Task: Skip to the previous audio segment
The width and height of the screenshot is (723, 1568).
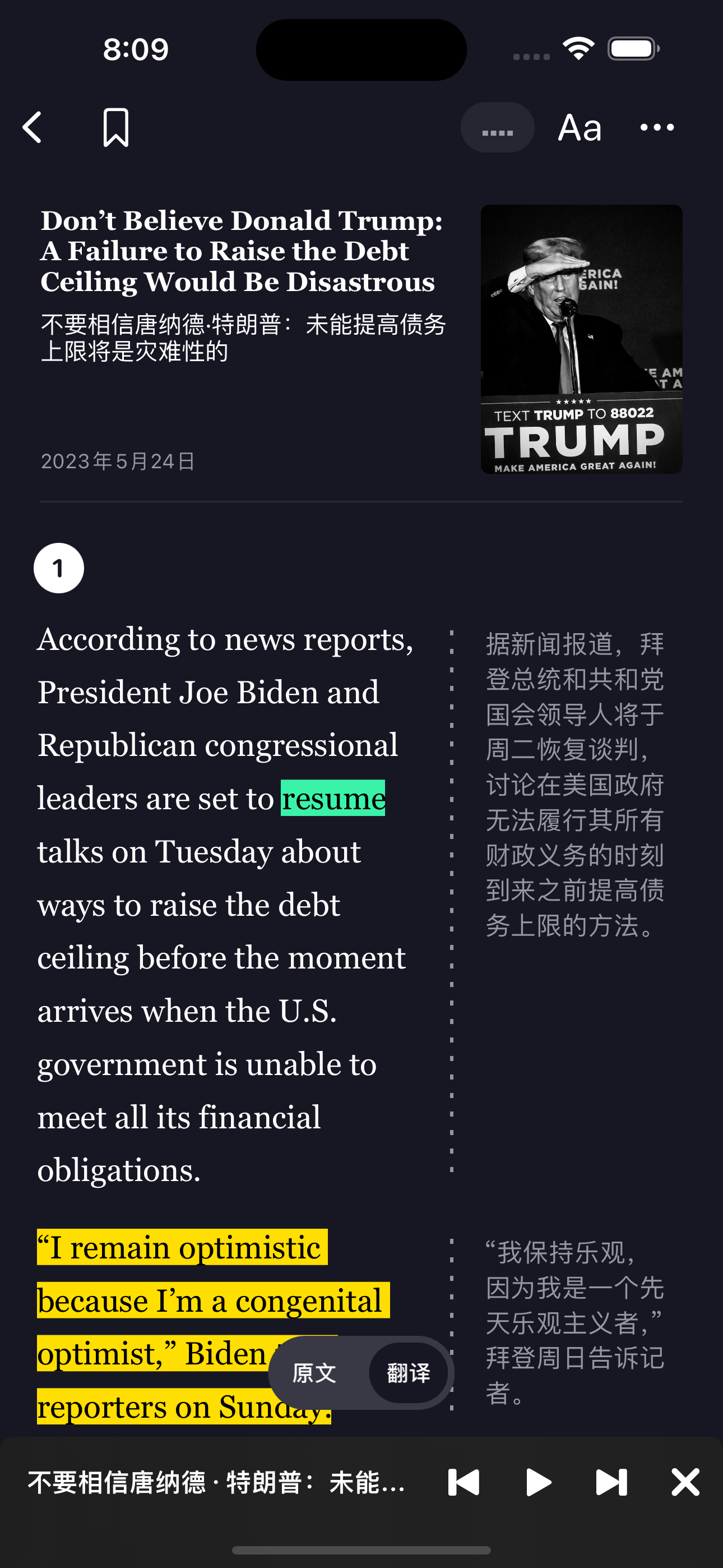Action: point(464,1482)
